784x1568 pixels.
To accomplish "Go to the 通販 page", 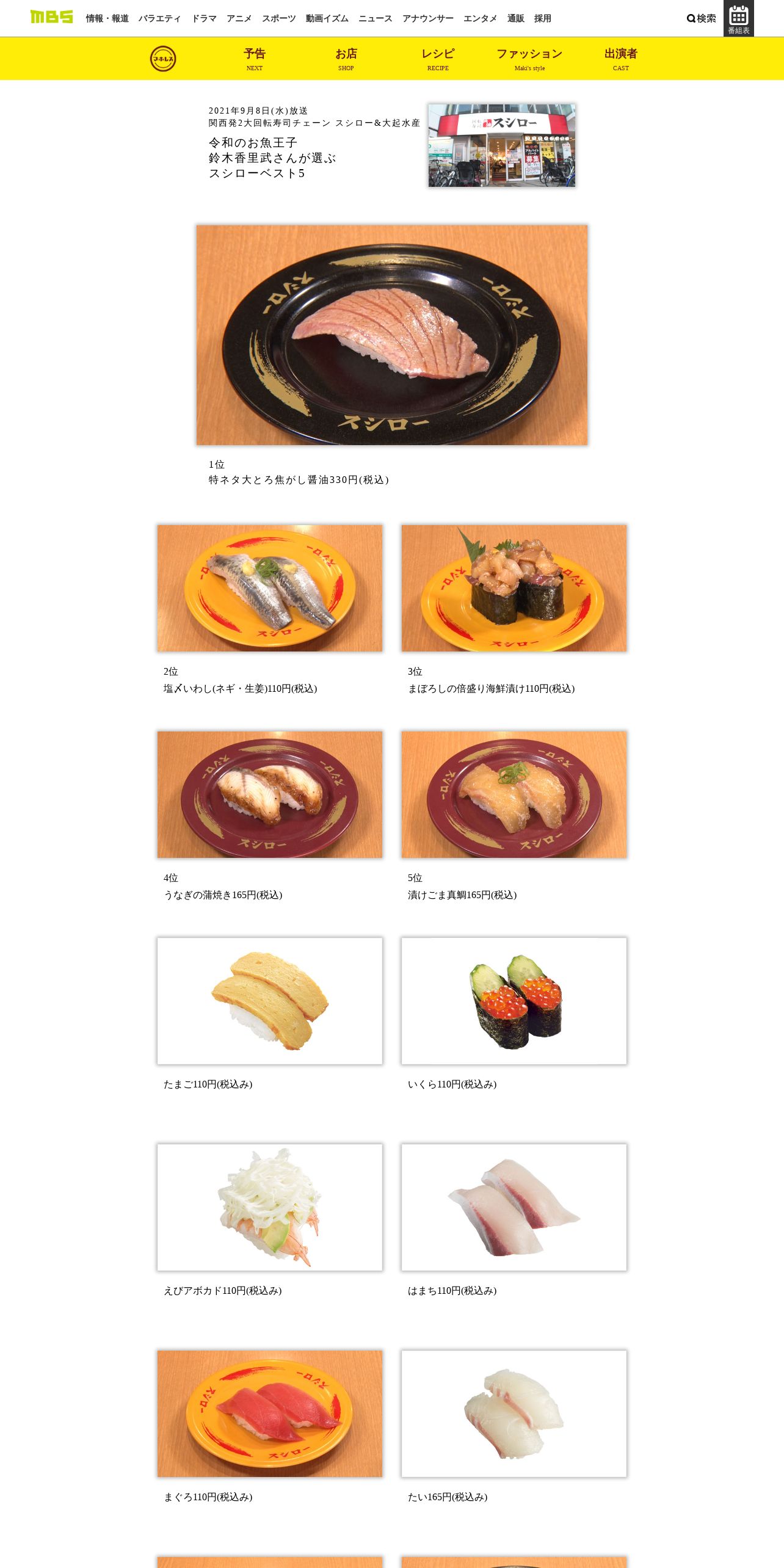I will click(x=516, y=18).
